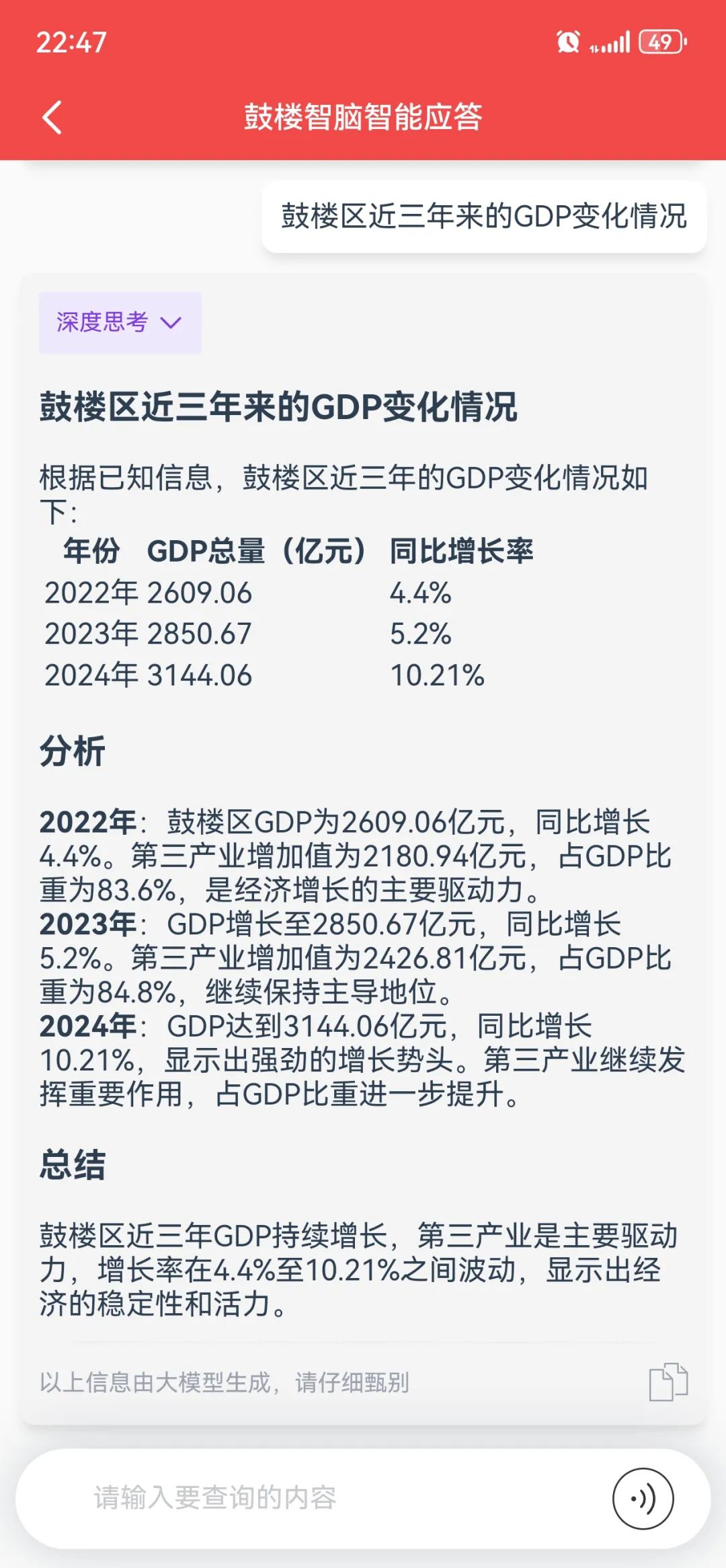Tap the alarm clock icon in the status bar

tap(567, 42)
